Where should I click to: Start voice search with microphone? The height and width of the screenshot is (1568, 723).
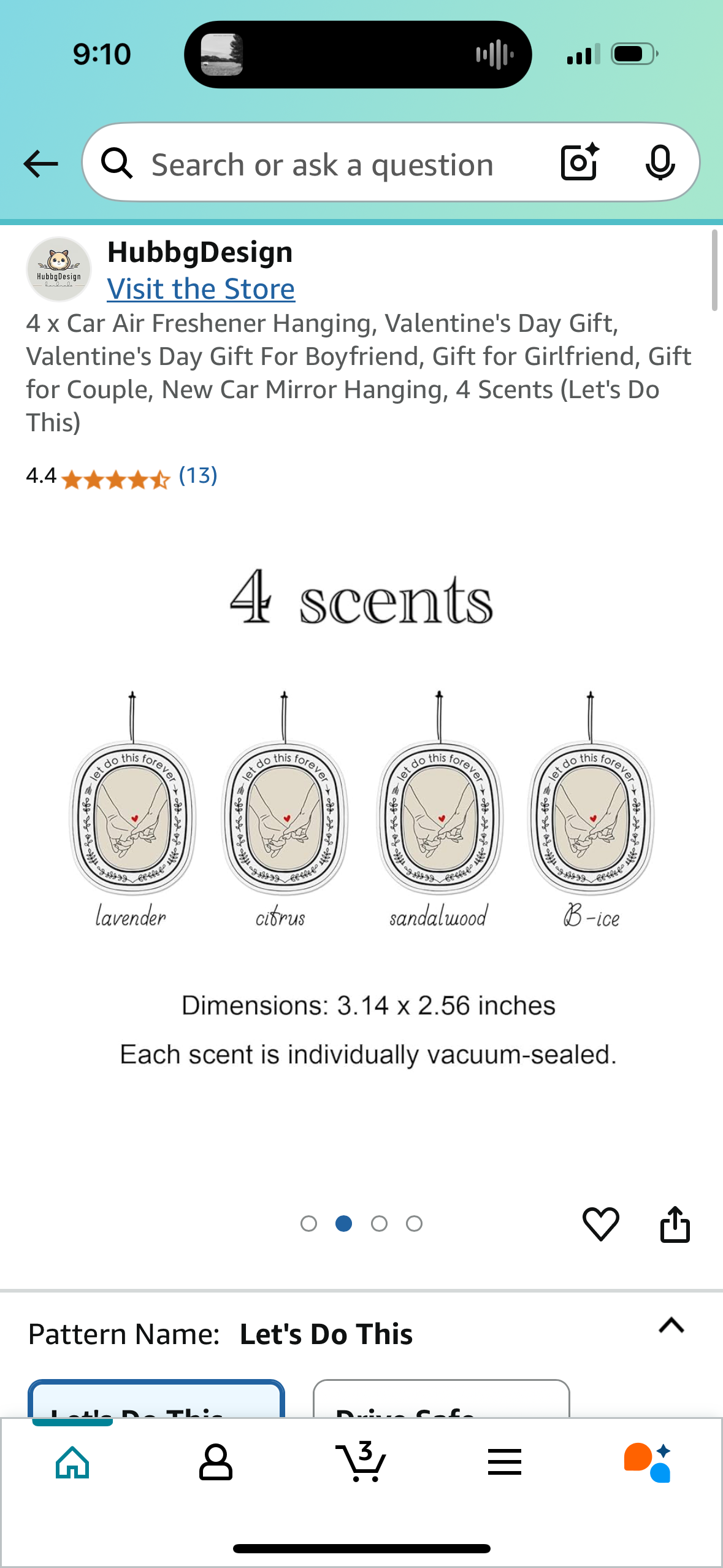(x=660, y=163)
